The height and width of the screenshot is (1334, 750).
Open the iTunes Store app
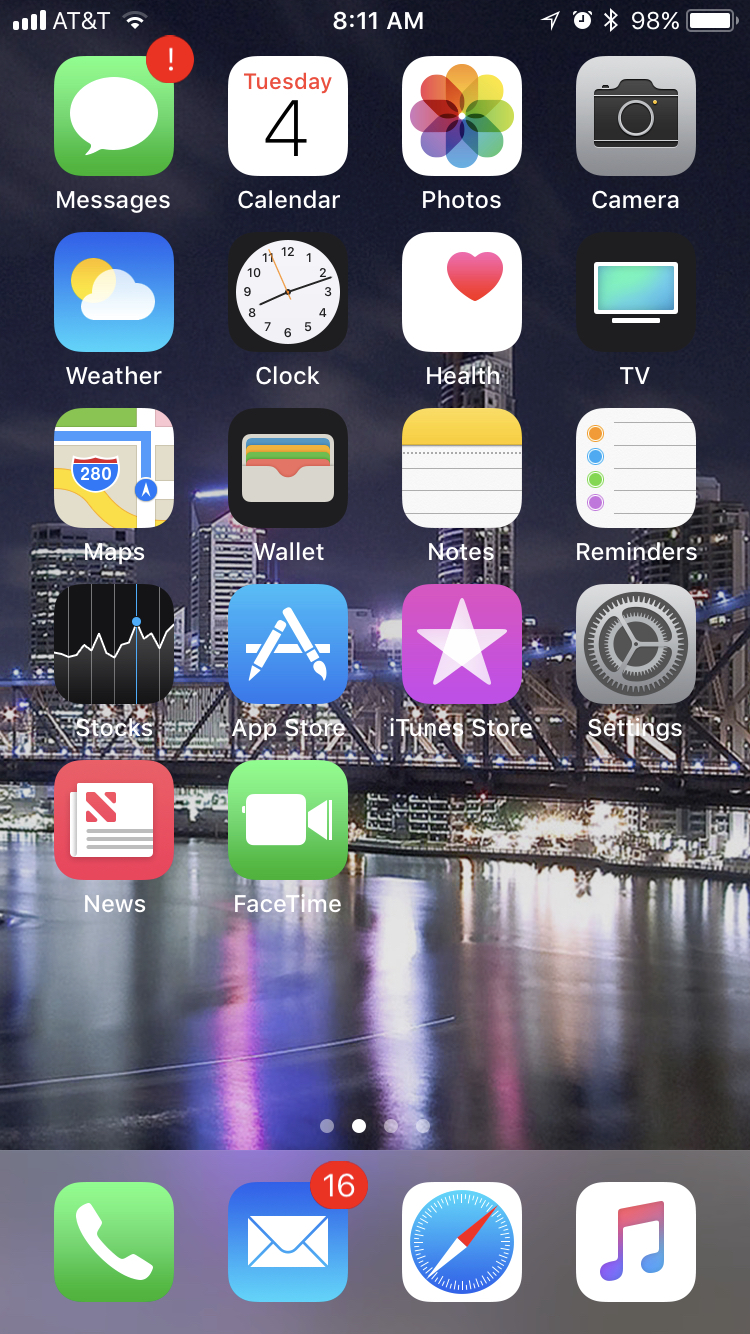[462, 644]
